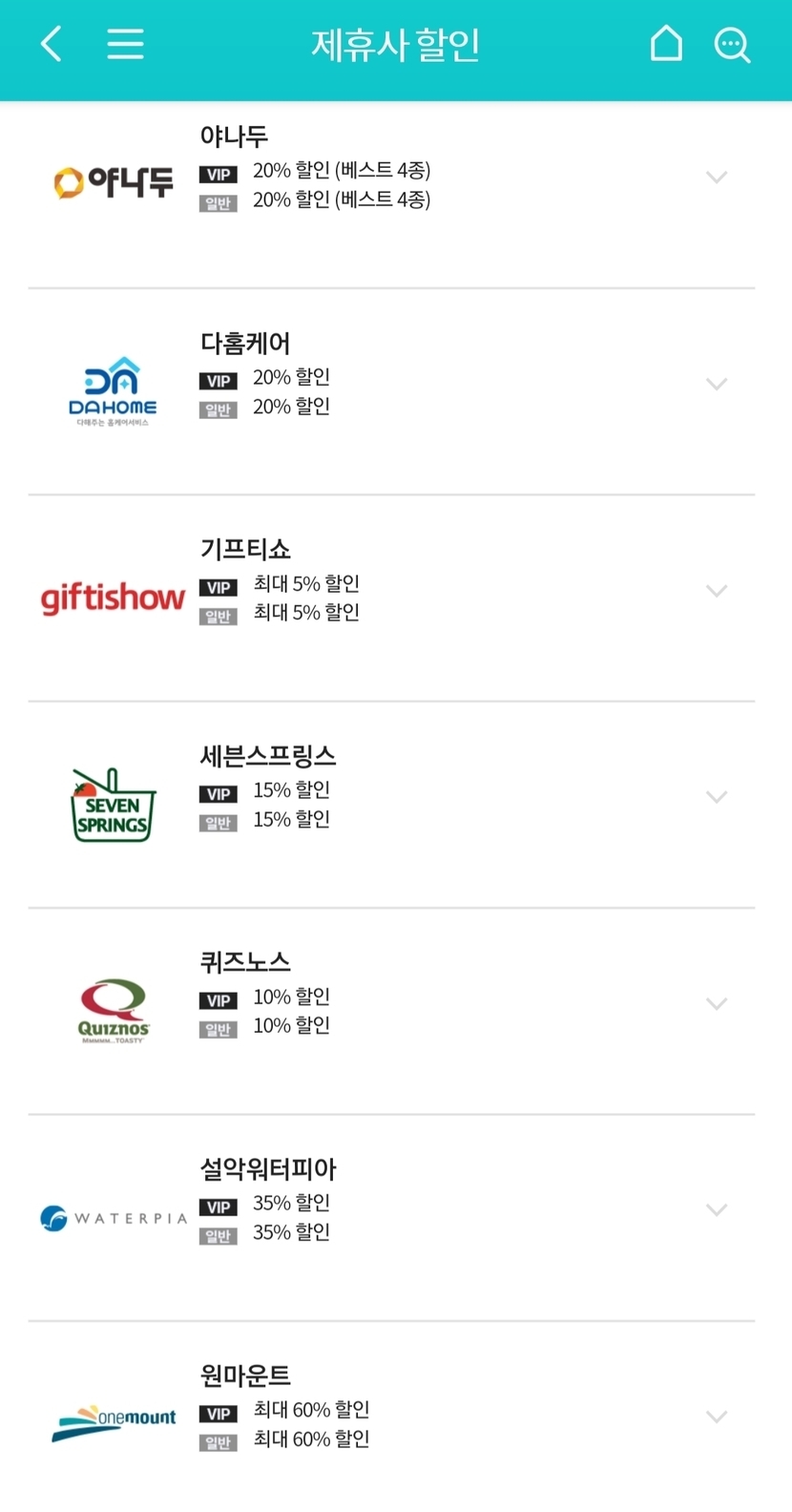Screen dimensions: 792x1512
Task: Open the hamburger menu
Action: [x=125, y=44]
